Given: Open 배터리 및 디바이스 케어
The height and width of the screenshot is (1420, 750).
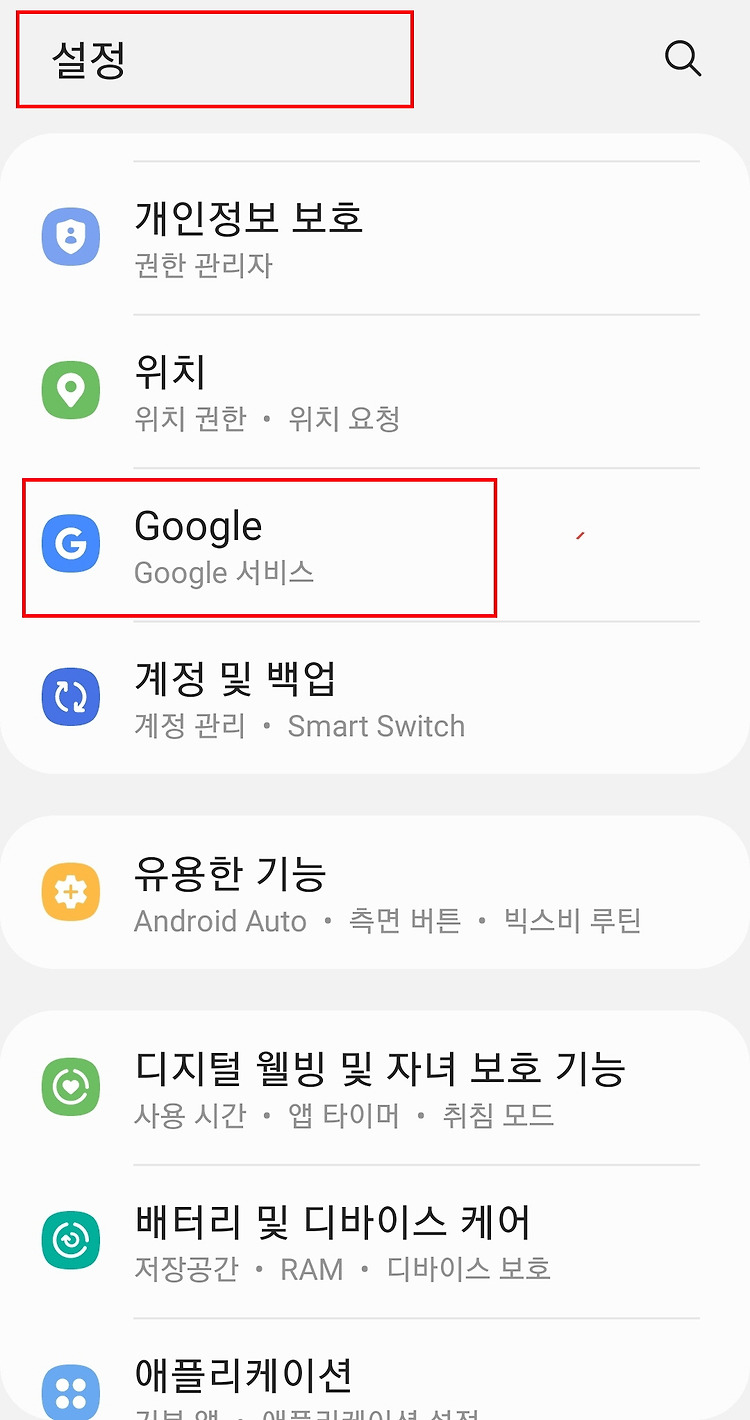Looking at the screenshot, I should click(375, 1242).
